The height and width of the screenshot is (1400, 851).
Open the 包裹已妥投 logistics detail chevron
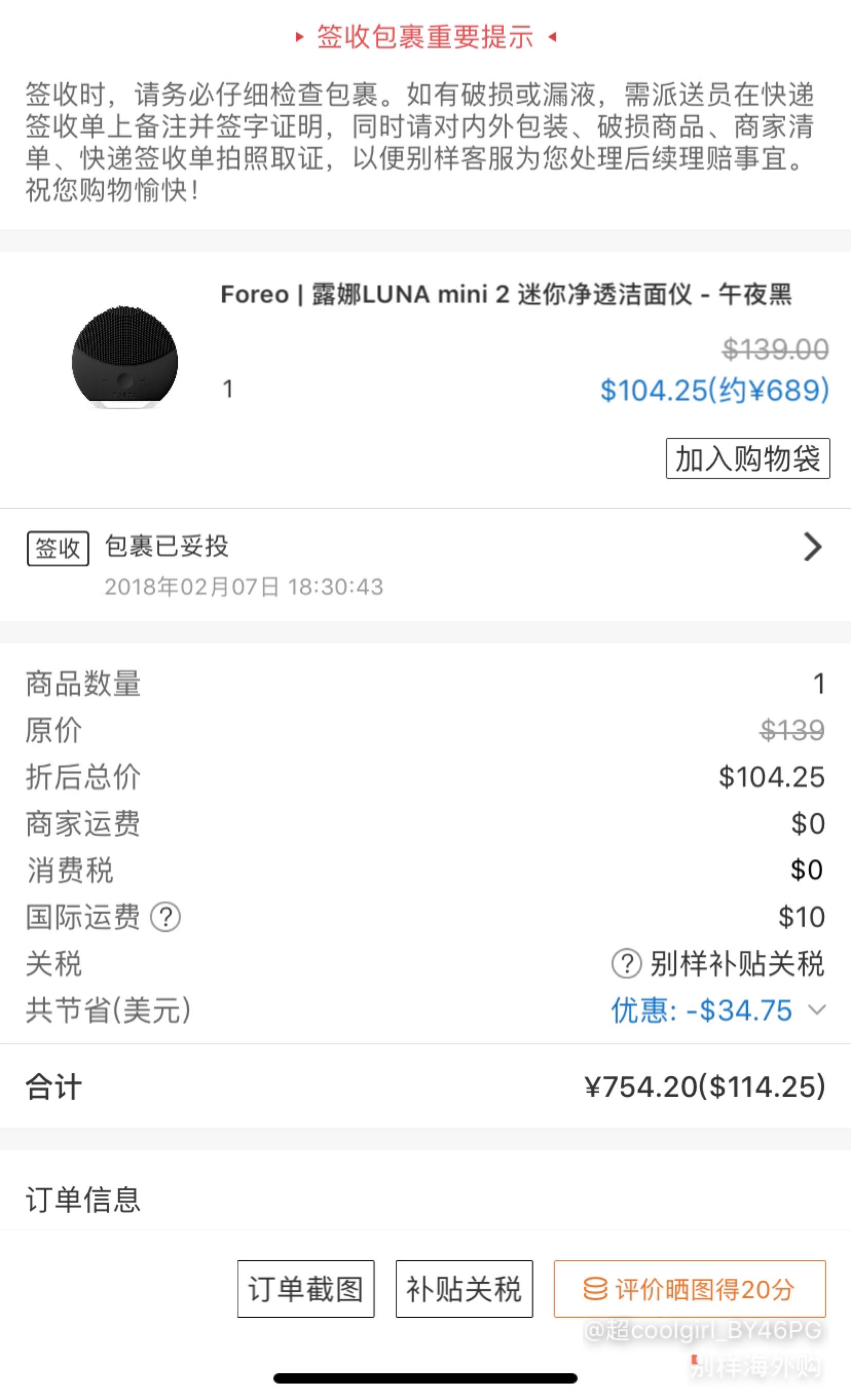pyautogui.click(x=814, y=547)
